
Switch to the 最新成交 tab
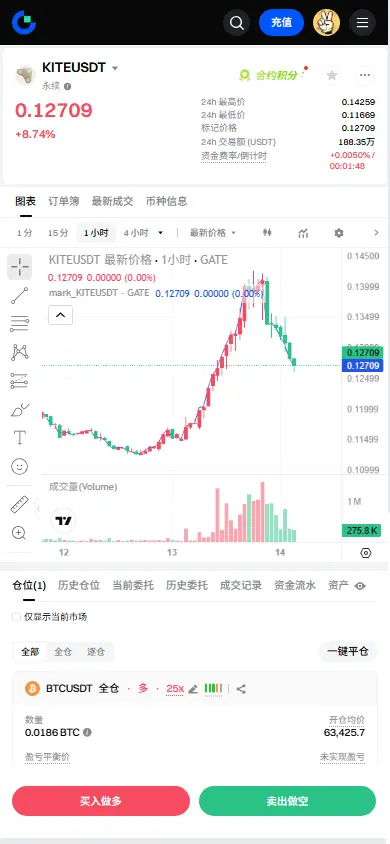click(112, 201)
